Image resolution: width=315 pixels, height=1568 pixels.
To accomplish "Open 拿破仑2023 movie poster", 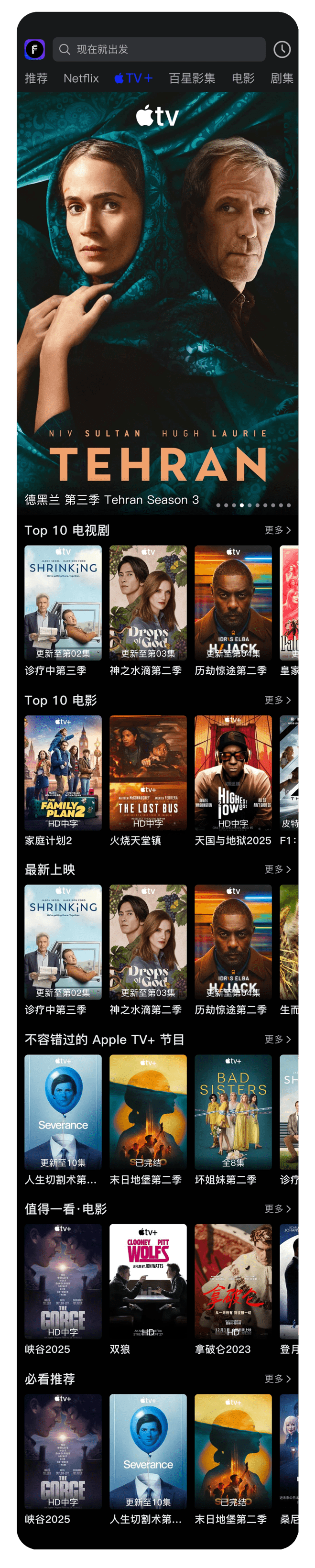I will (233, 1281).
